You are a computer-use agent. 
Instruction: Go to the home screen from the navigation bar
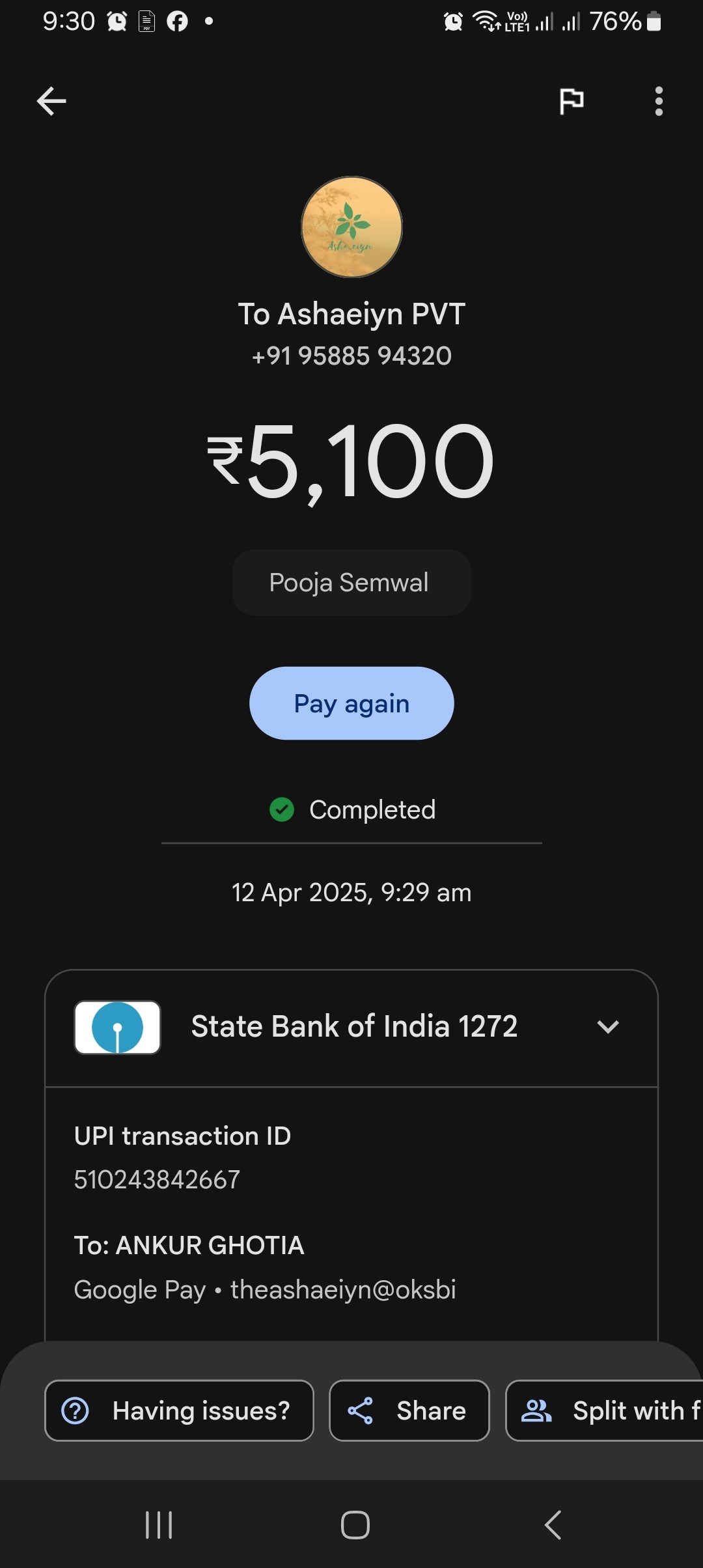pyautogui.click(x=355, y=1525)
